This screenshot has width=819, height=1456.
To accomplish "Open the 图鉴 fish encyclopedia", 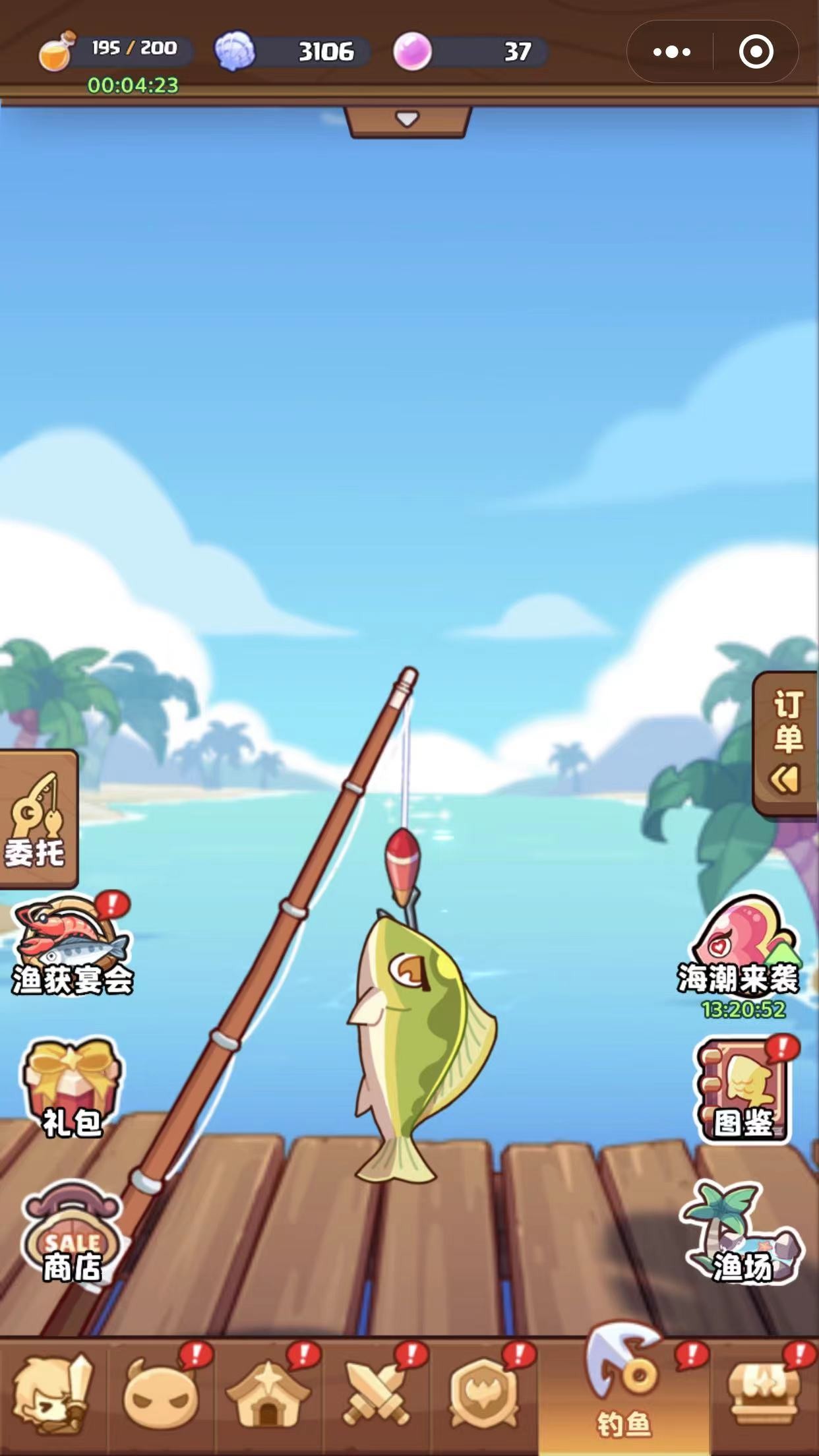I will (x=744, y=1091).
